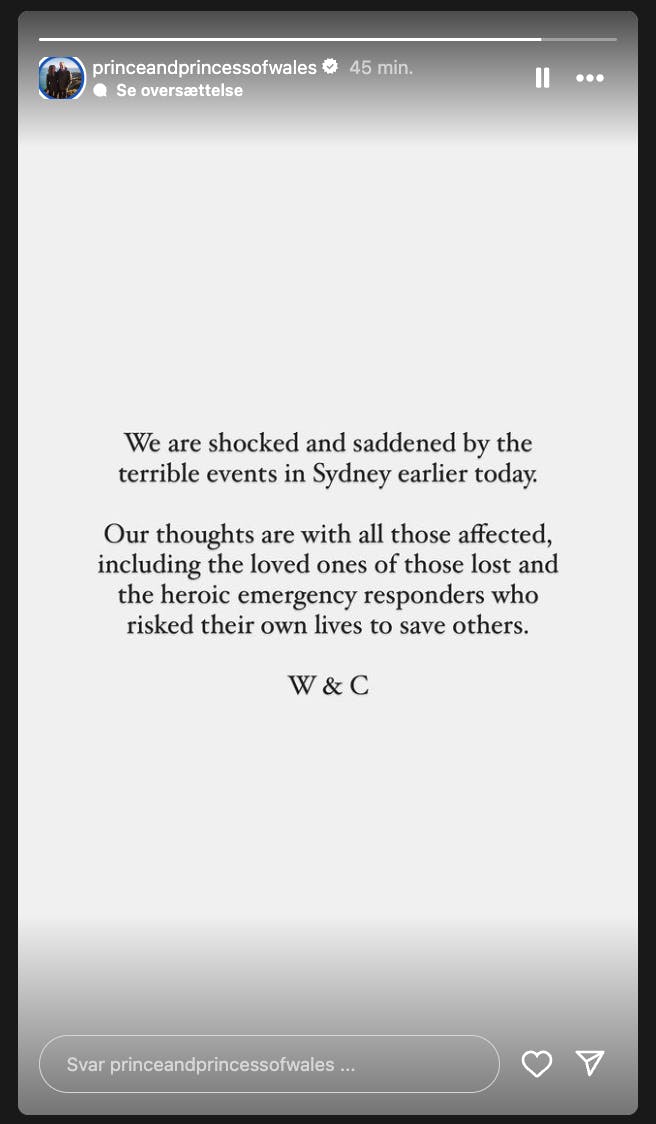Screen dimensions: 656x1124
Task: Pause the story playback
Action: 542,78
